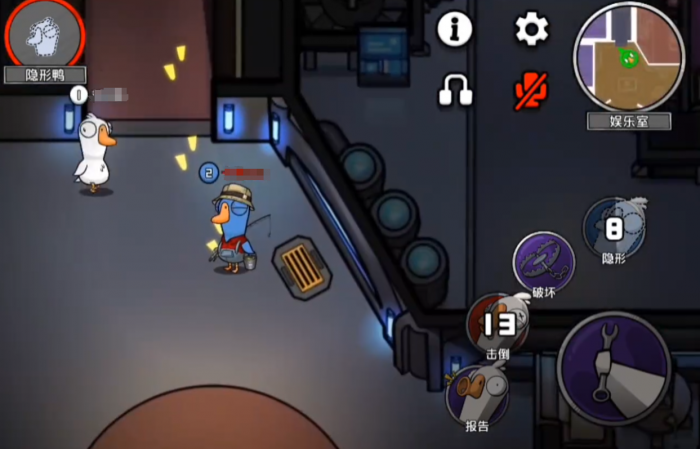The image size is (700, 449).
Task: Open the minimap for 娱乐室
Action: click(x=627, y=56)
